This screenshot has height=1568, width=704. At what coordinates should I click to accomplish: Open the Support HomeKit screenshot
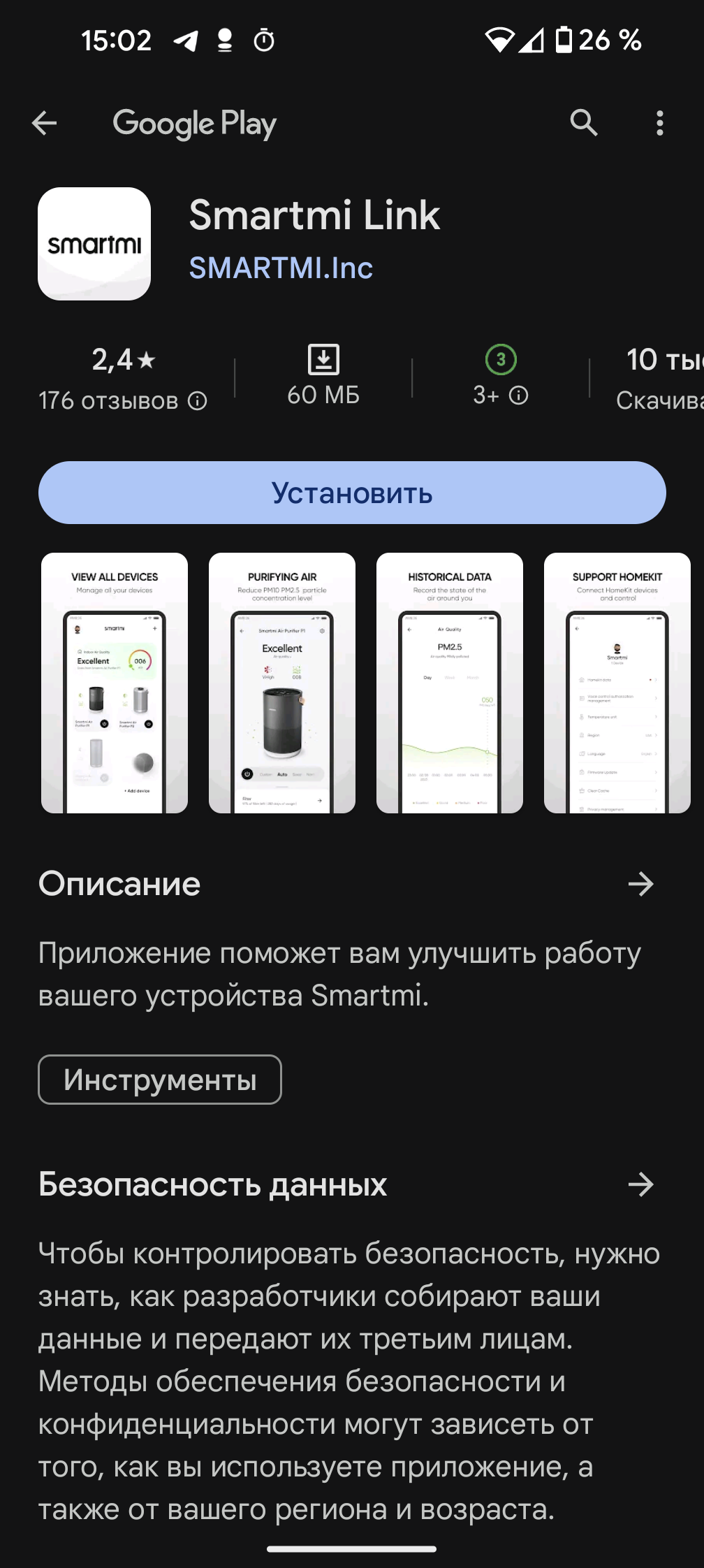[x=617, y=683]
